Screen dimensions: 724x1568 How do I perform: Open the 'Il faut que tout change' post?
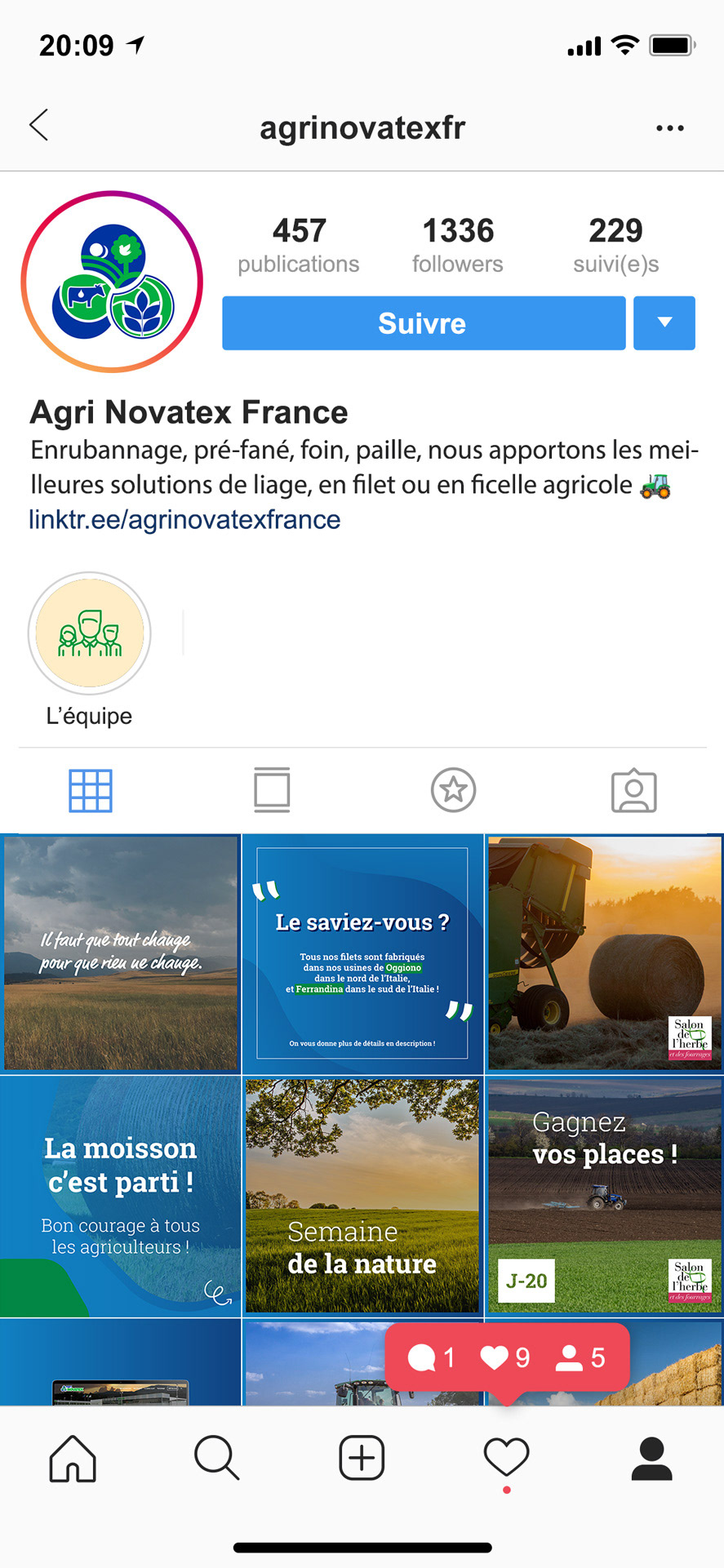121,953
